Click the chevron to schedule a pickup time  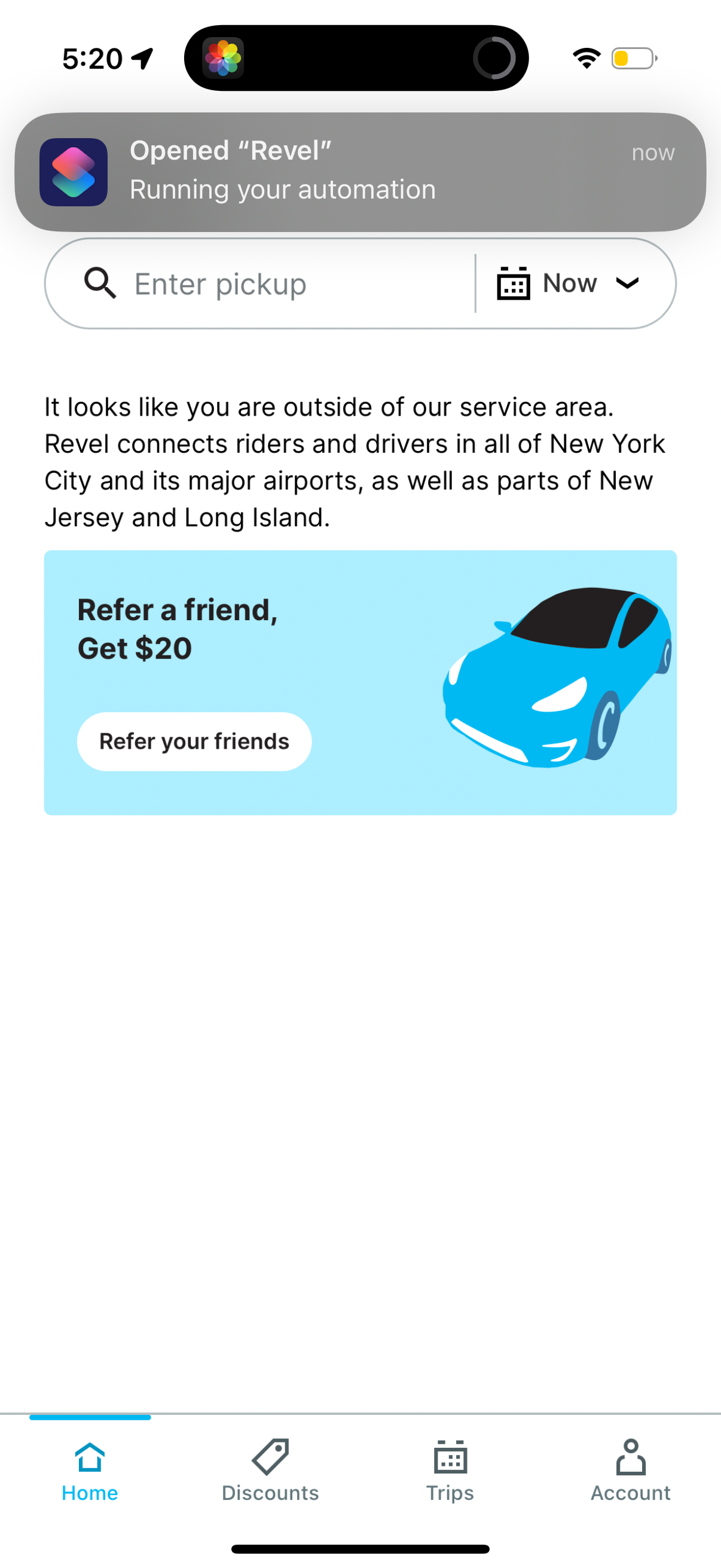coord(628,283)
